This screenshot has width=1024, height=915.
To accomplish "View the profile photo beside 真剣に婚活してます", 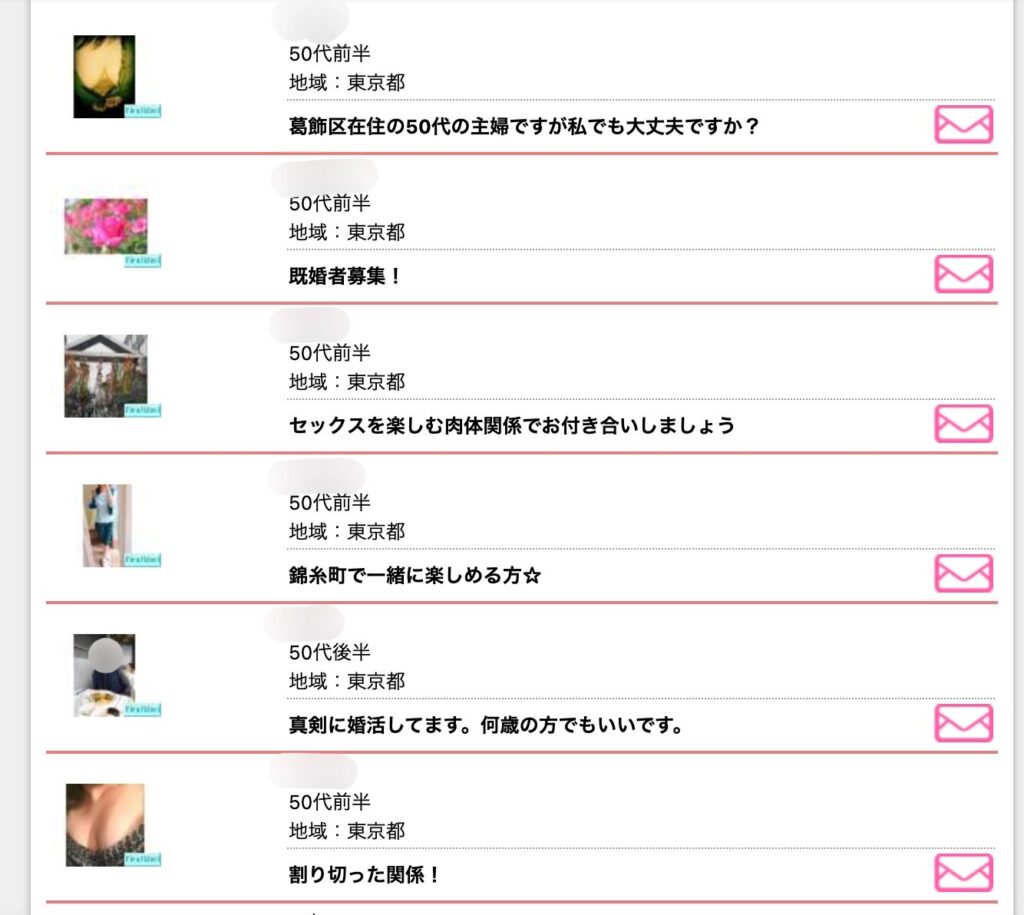I will [x=104, y=675].
